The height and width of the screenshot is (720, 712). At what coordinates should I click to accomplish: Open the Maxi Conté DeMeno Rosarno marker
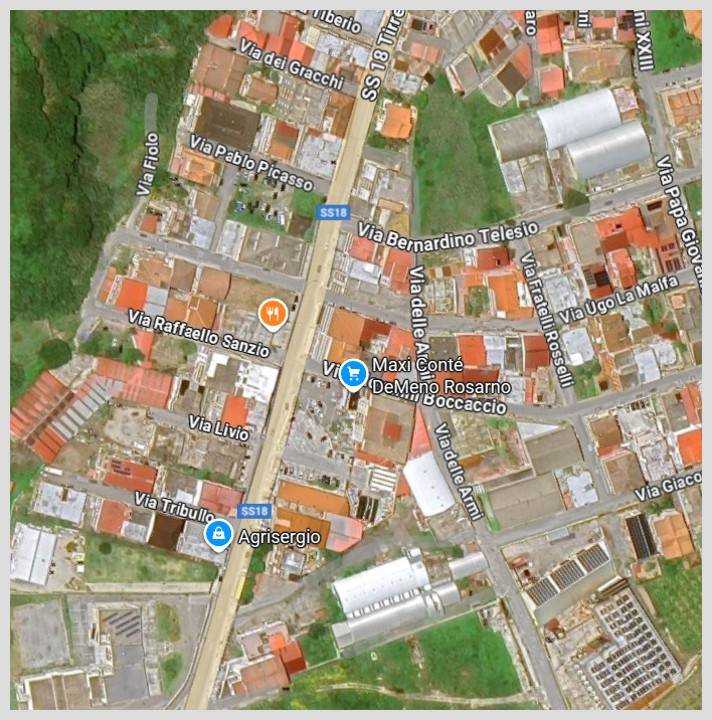pyautogui.click(x=352, y=374)
